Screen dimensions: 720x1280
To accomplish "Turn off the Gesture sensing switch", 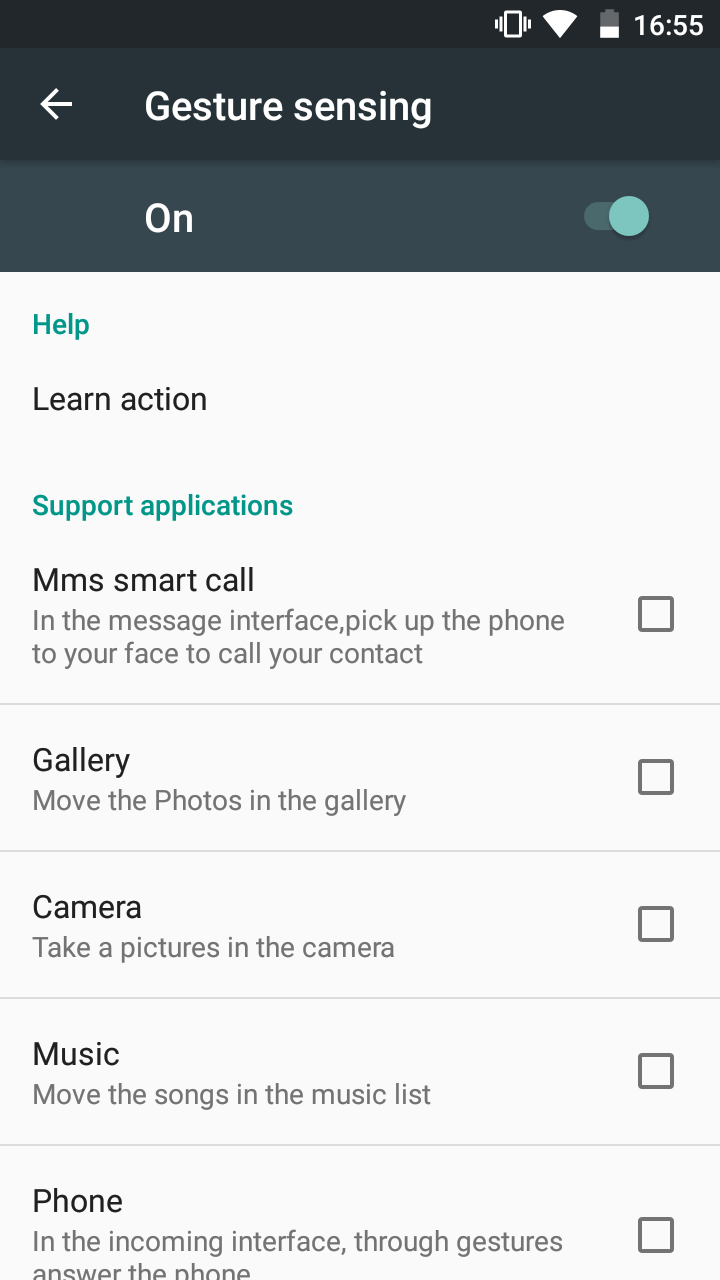I will point(616,217).
